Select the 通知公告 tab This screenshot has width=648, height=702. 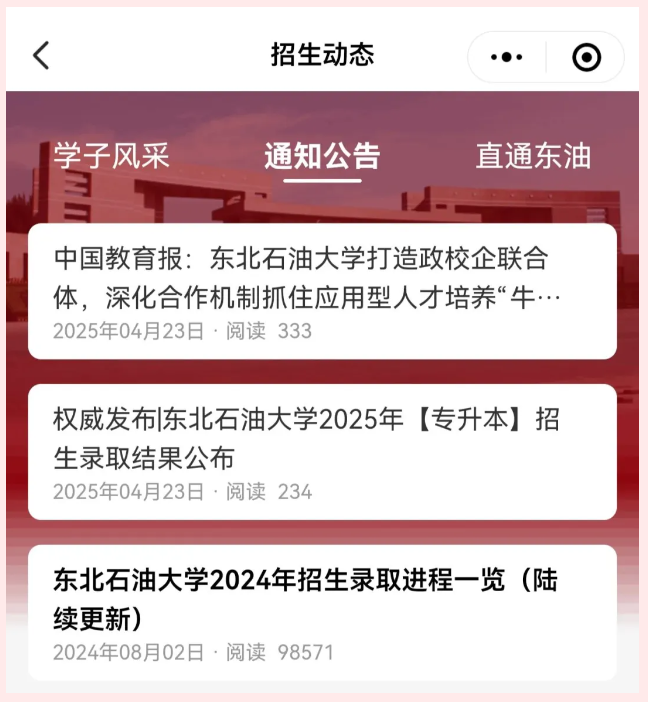[322, 156]
